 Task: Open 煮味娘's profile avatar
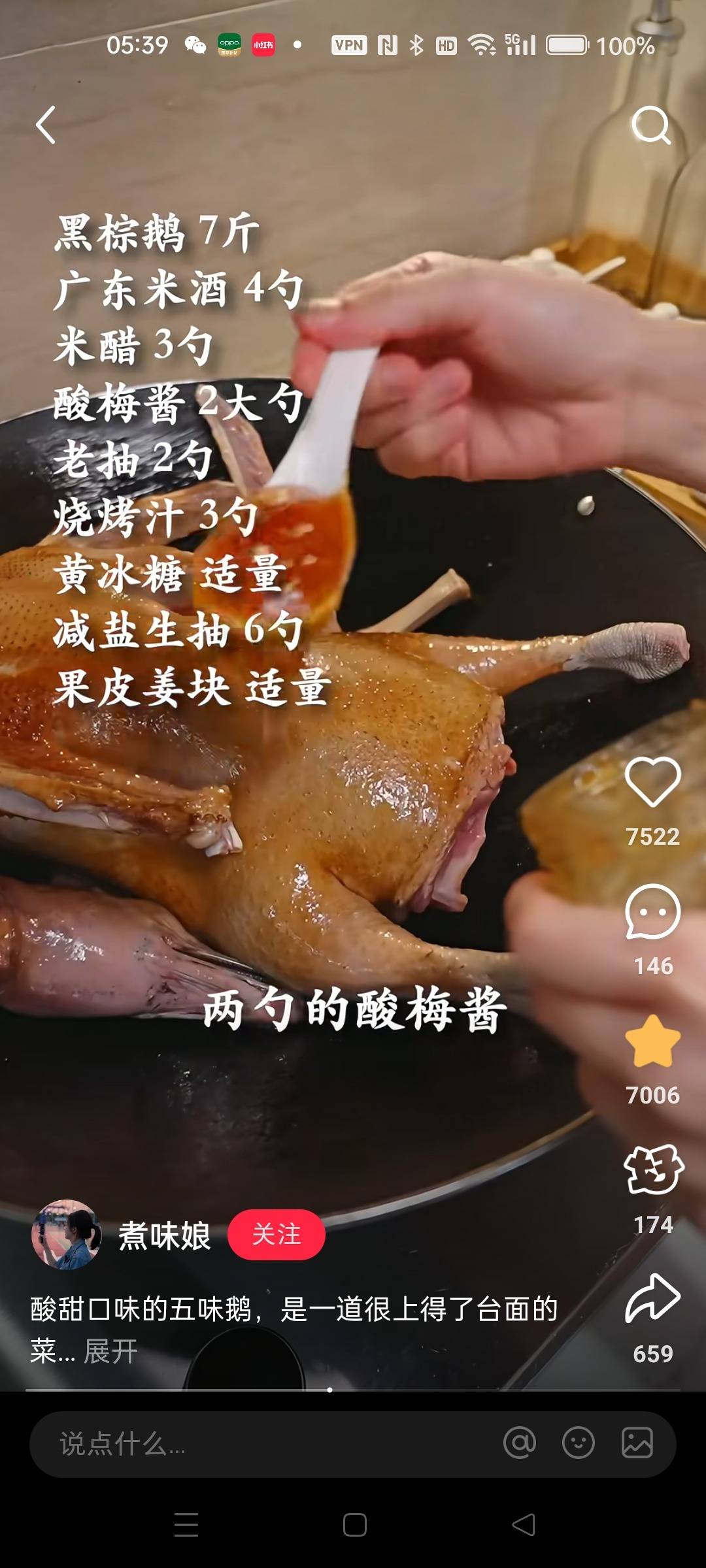coord(67,1235)
